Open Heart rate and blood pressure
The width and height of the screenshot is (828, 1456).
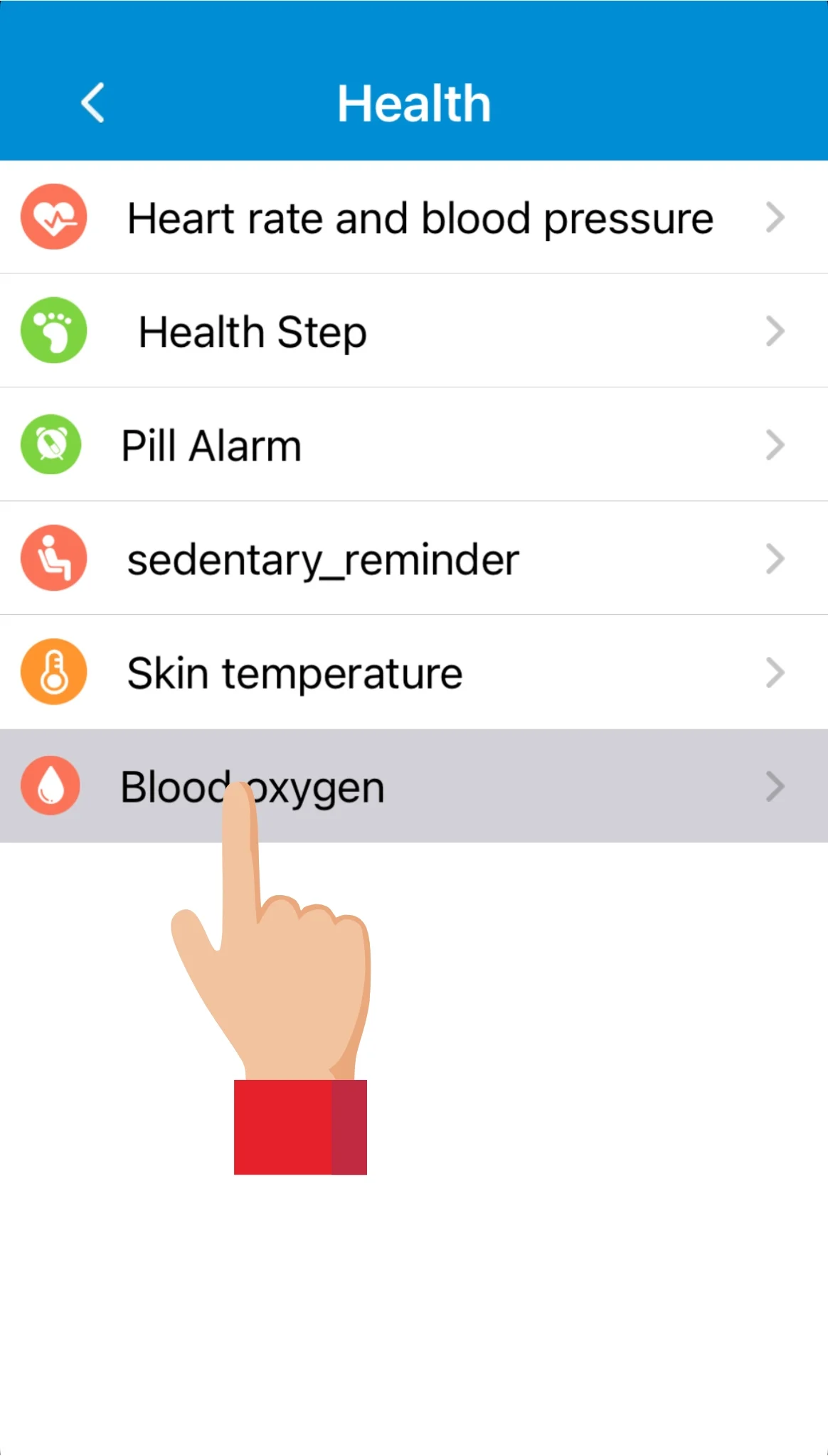point(420,218)
